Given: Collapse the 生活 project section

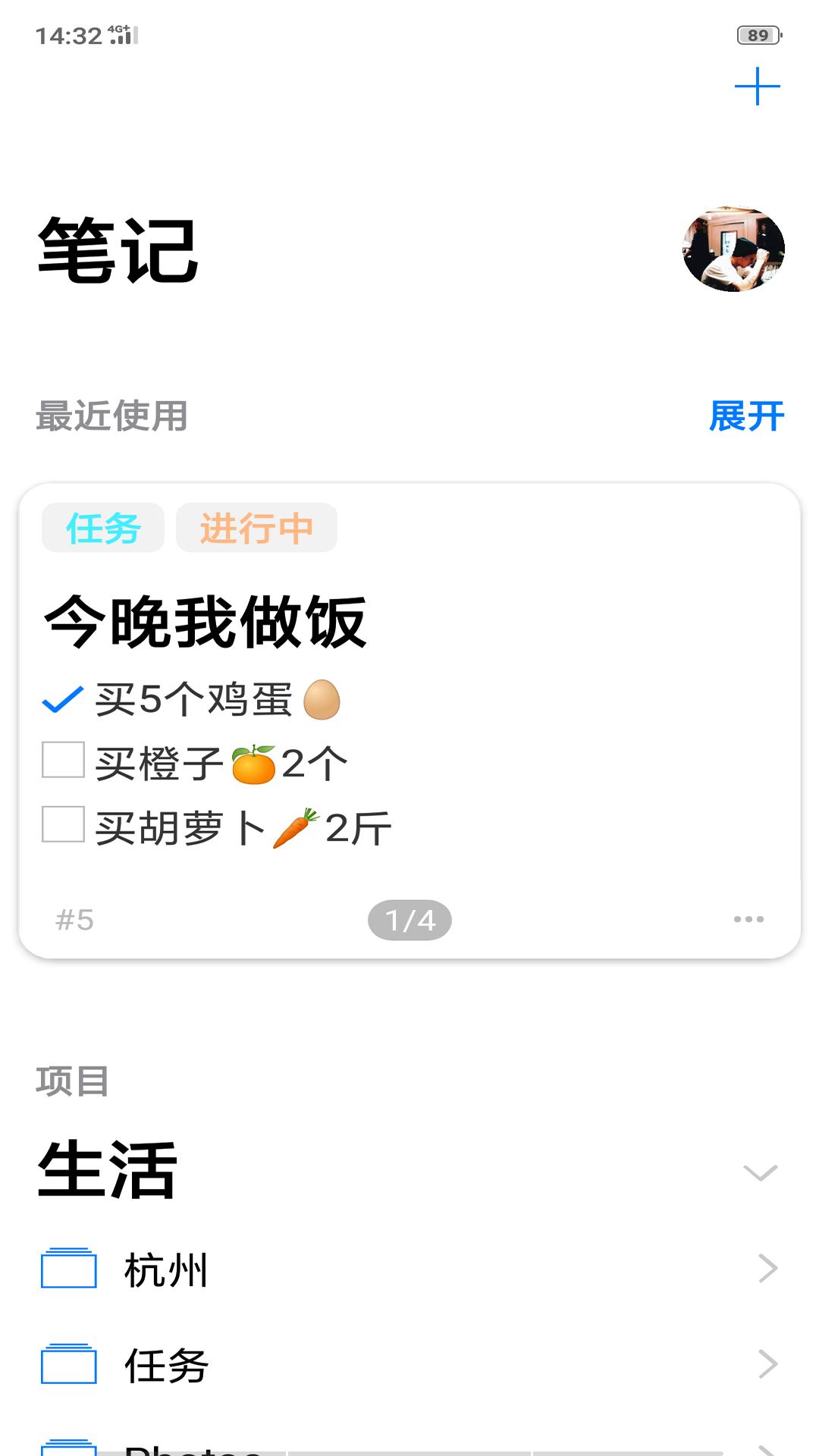Looking at the screenshot, I should pos(761,1172).
